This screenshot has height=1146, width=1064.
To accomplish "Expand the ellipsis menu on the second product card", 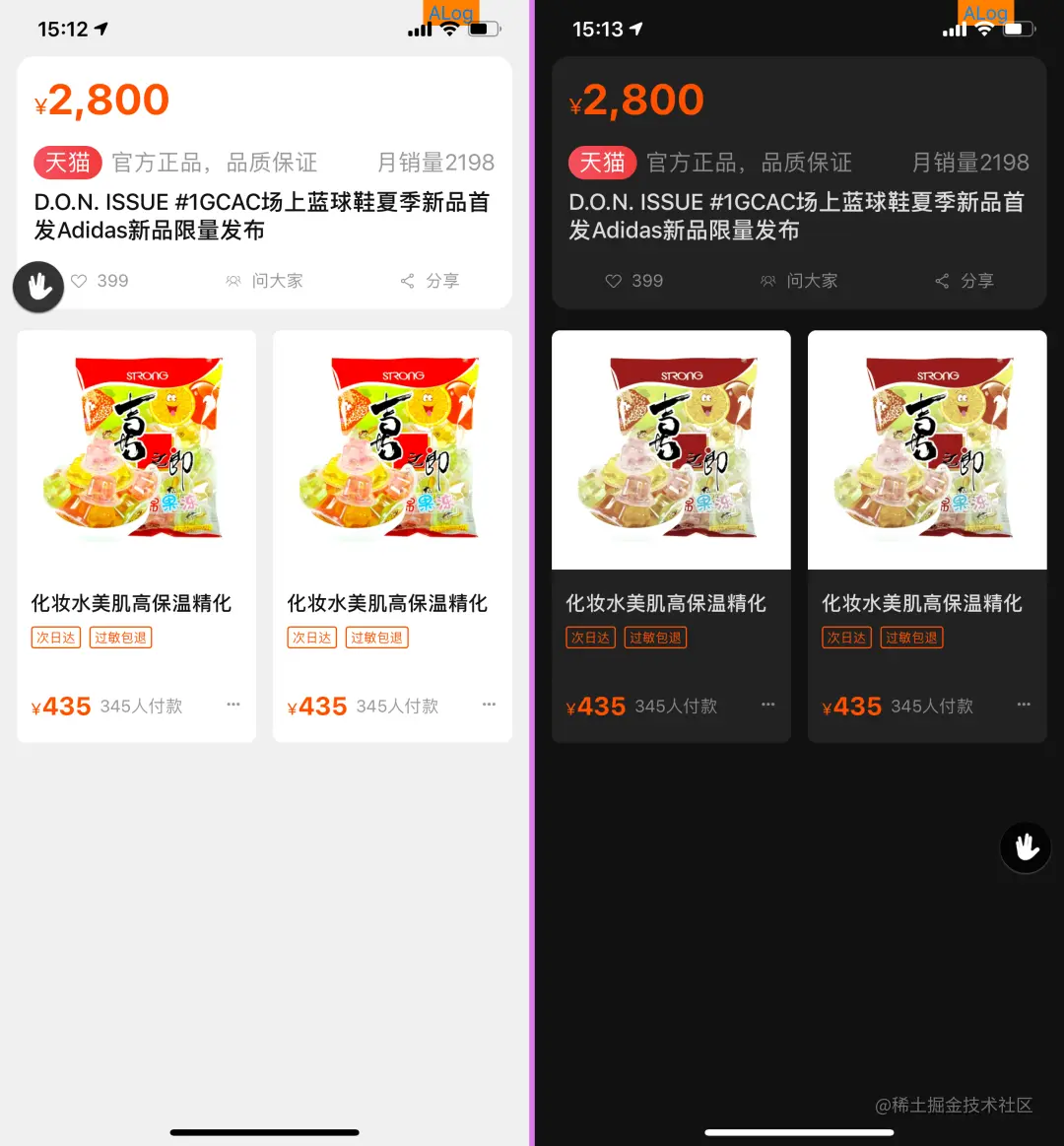I will 490,706.
